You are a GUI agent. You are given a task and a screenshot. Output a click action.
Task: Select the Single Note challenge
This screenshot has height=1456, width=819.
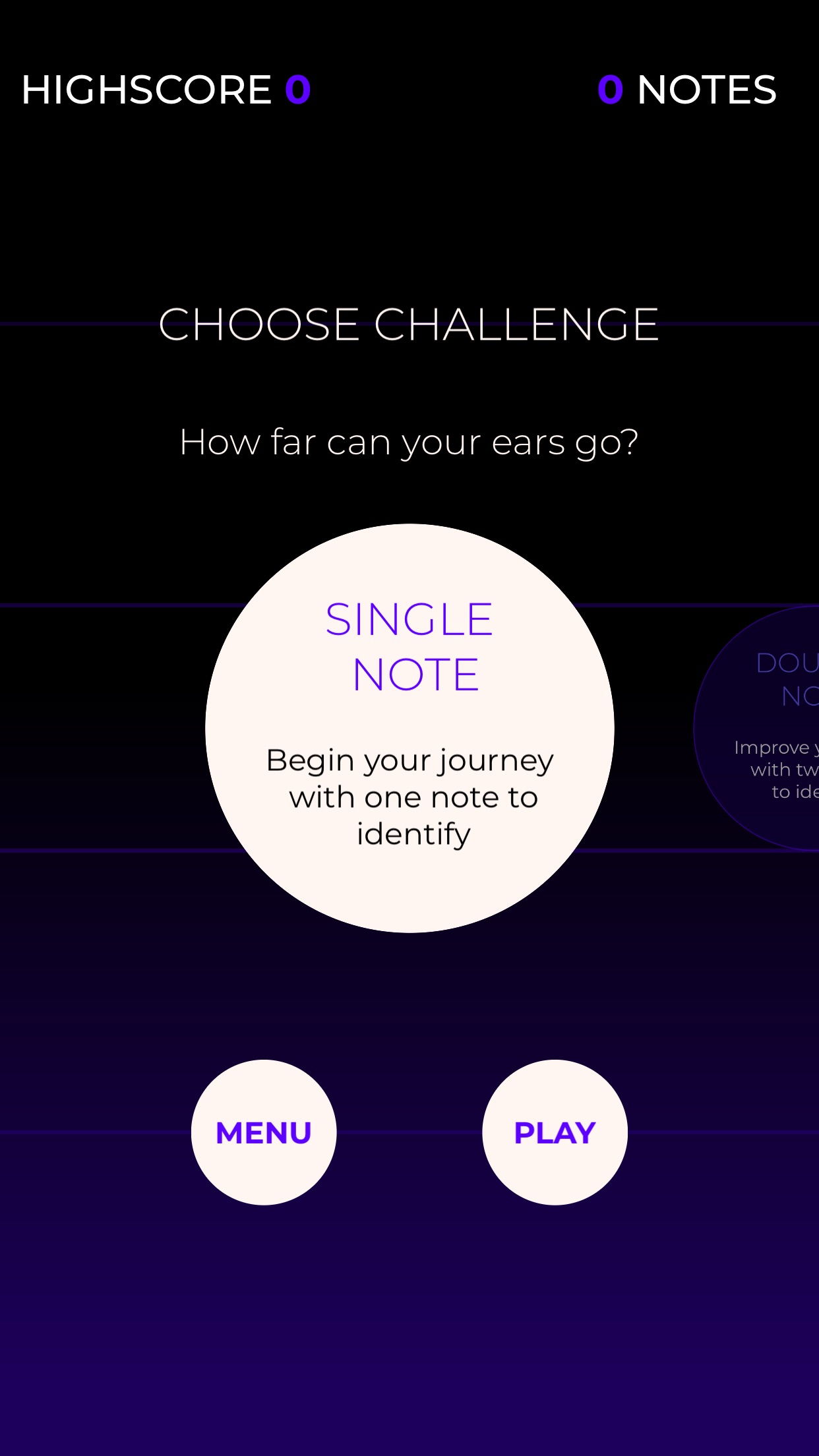[x=409, y=728]
